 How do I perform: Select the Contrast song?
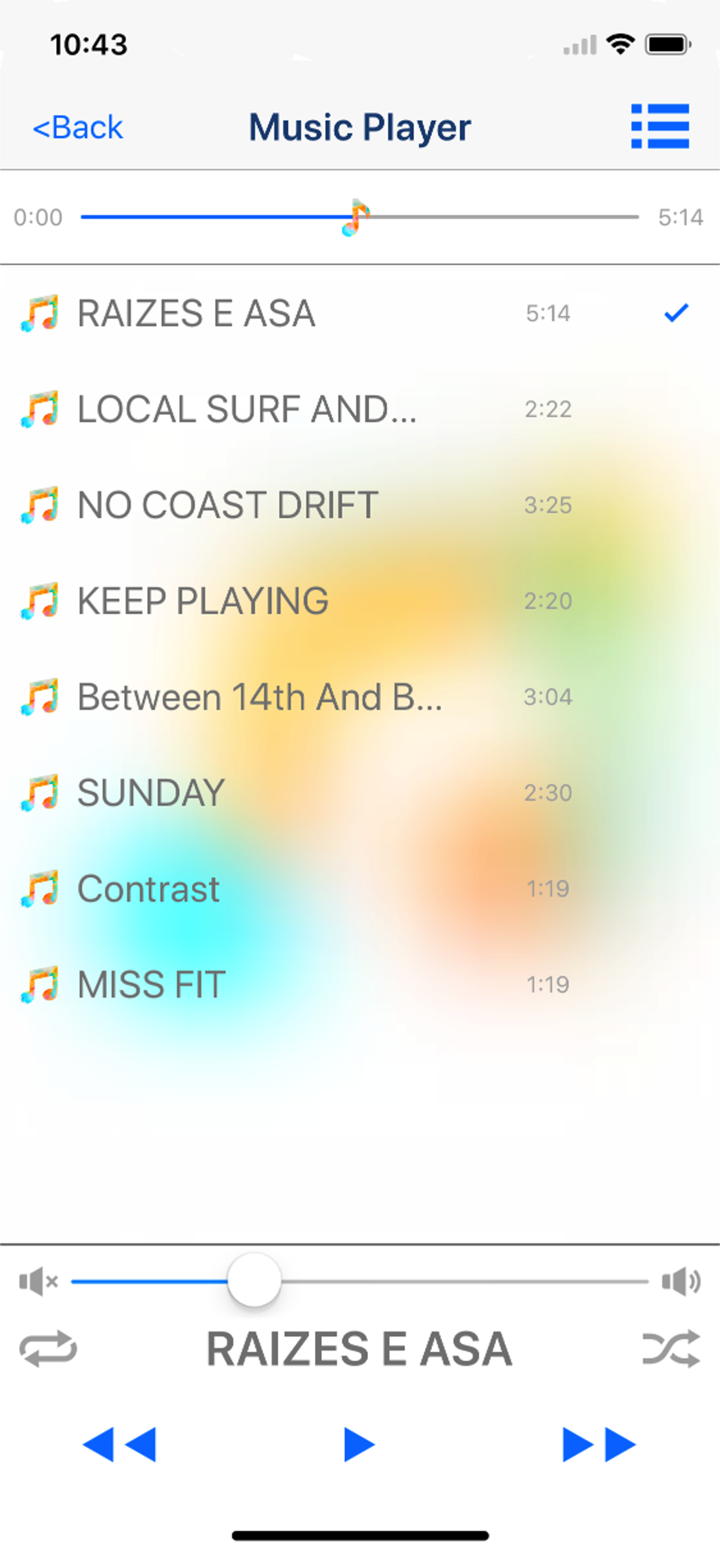click(360, 890)
